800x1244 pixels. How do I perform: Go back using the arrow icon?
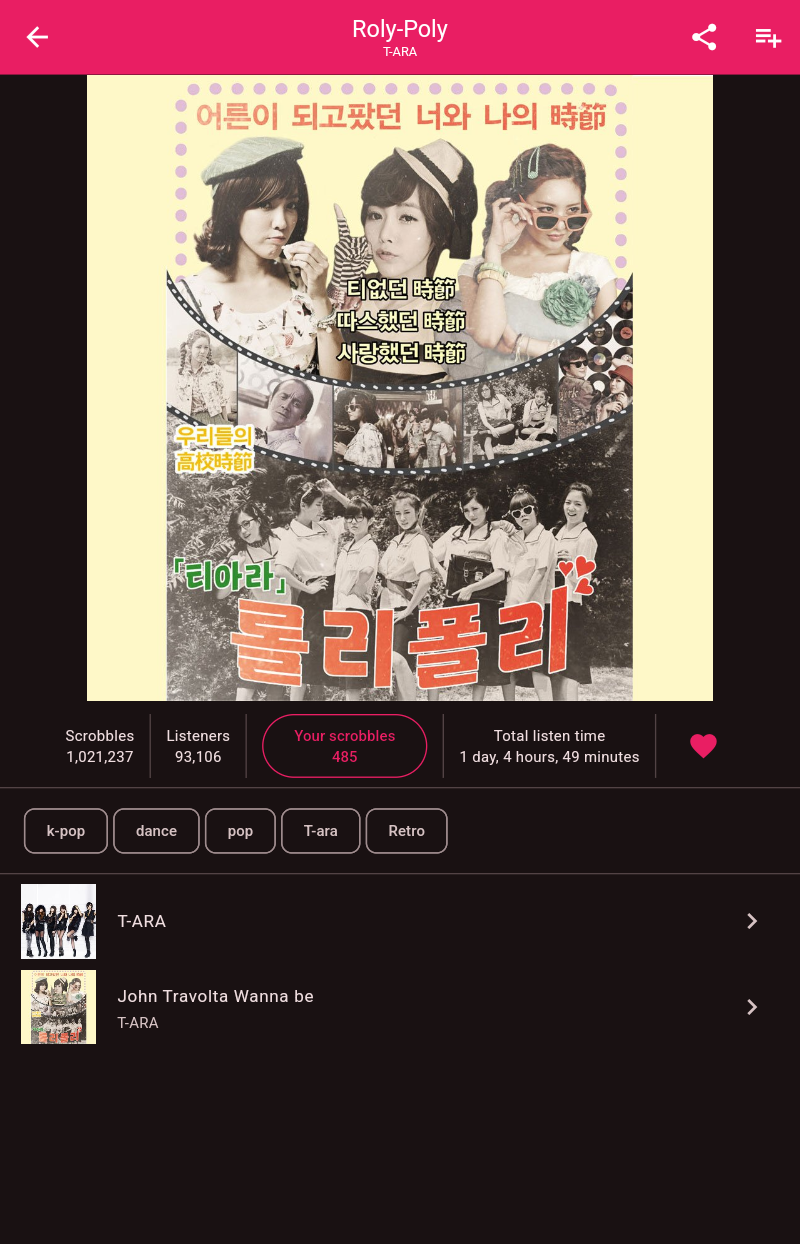click(37, 37)
